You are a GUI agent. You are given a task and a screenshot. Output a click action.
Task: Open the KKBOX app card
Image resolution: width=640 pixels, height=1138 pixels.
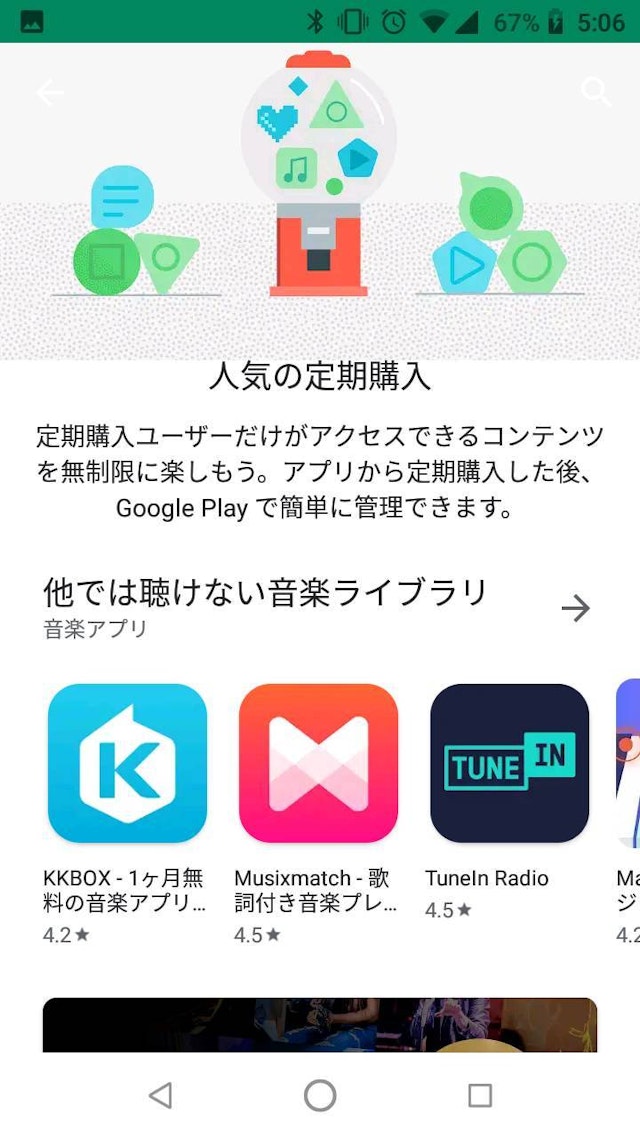[127, 764]
